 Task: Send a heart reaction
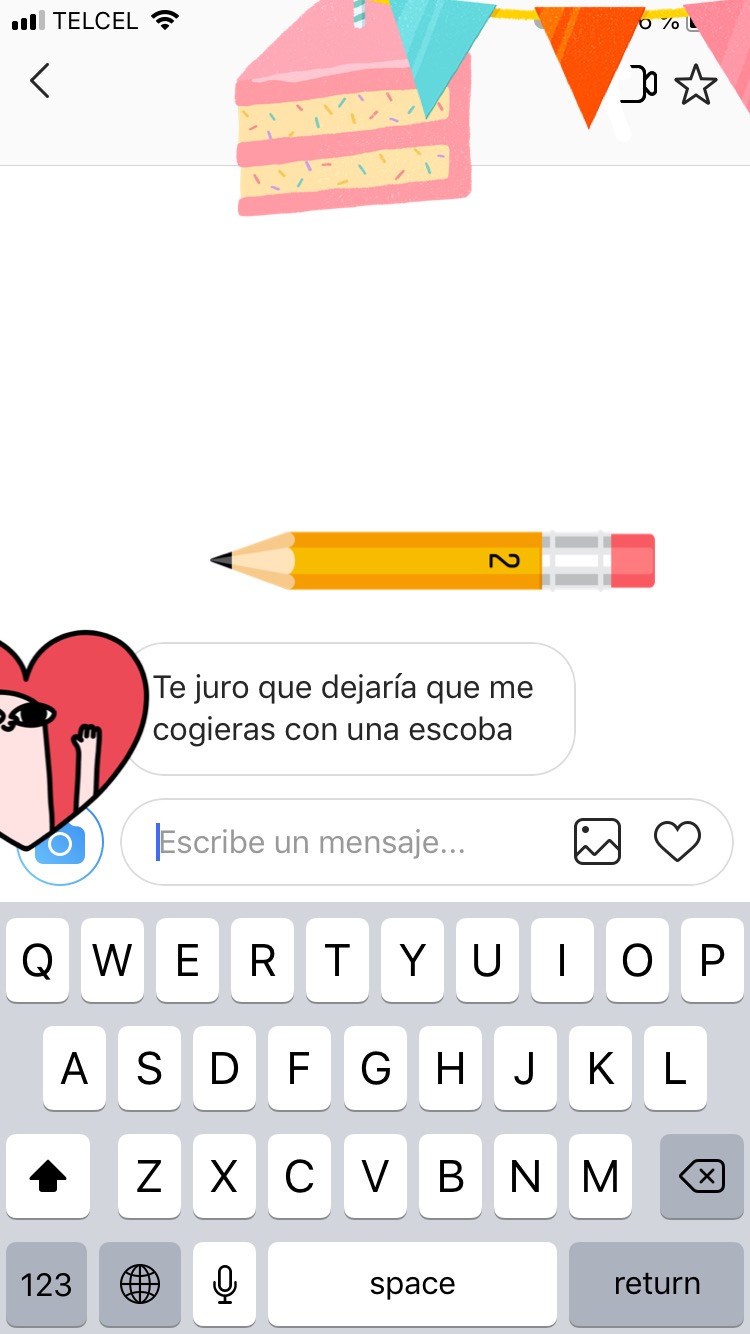click(x=677, y=842)
